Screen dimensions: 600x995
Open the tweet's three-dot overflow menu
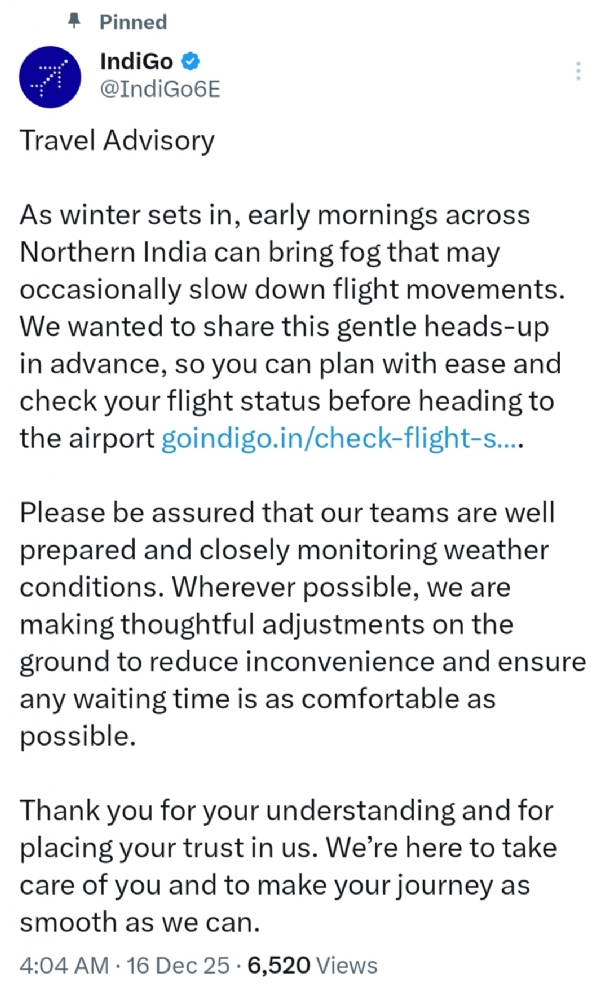coord(577,71)
